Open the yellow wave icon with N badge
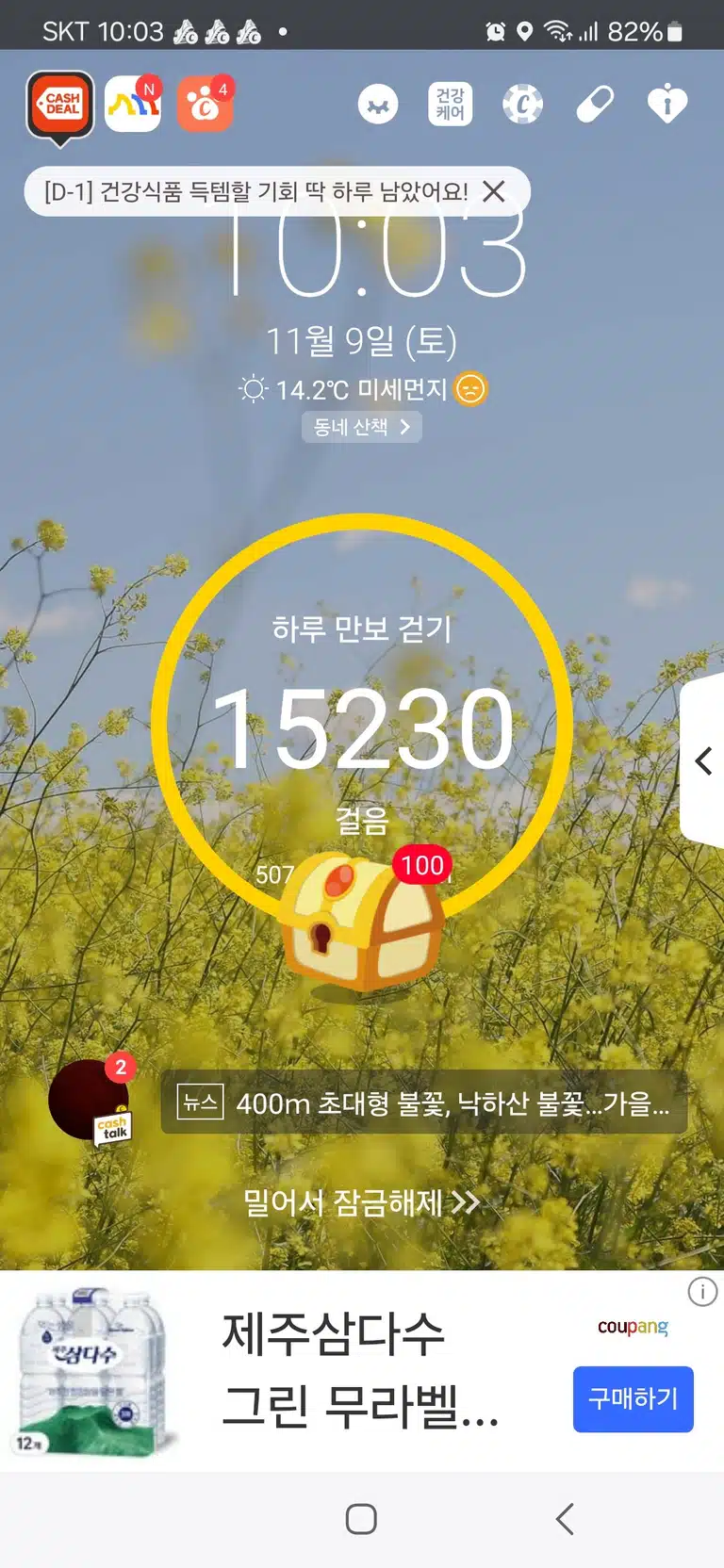This screenshot has height=1568, width=724. click(x=133, y=104)
